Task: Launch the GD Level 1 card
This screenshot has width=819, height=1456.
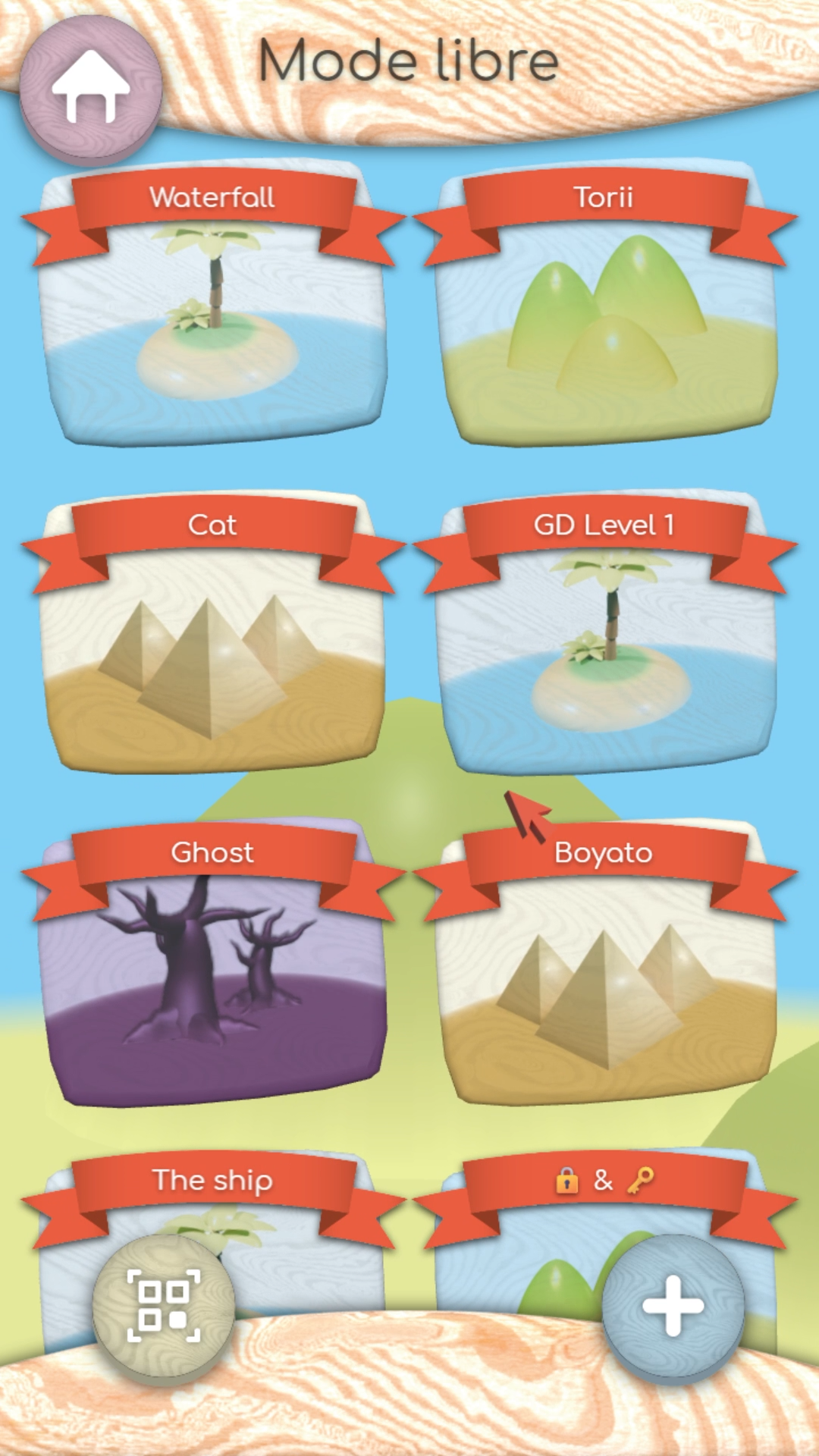Action: (605, 645)
